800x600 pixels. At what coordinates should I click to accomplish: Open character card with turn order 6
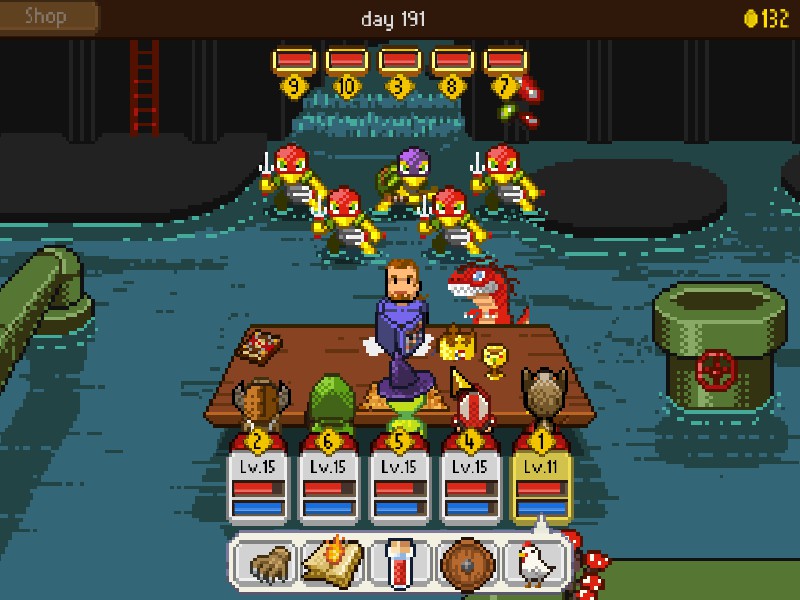click(329, 484)
